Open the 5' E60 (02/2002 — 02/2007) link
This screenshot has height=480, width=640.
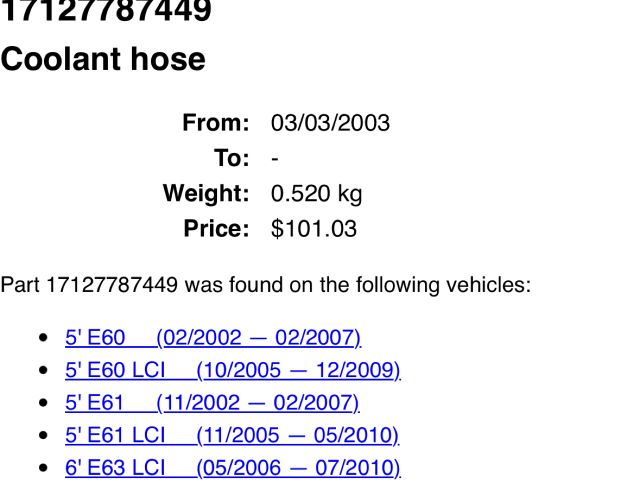(213, 338)
